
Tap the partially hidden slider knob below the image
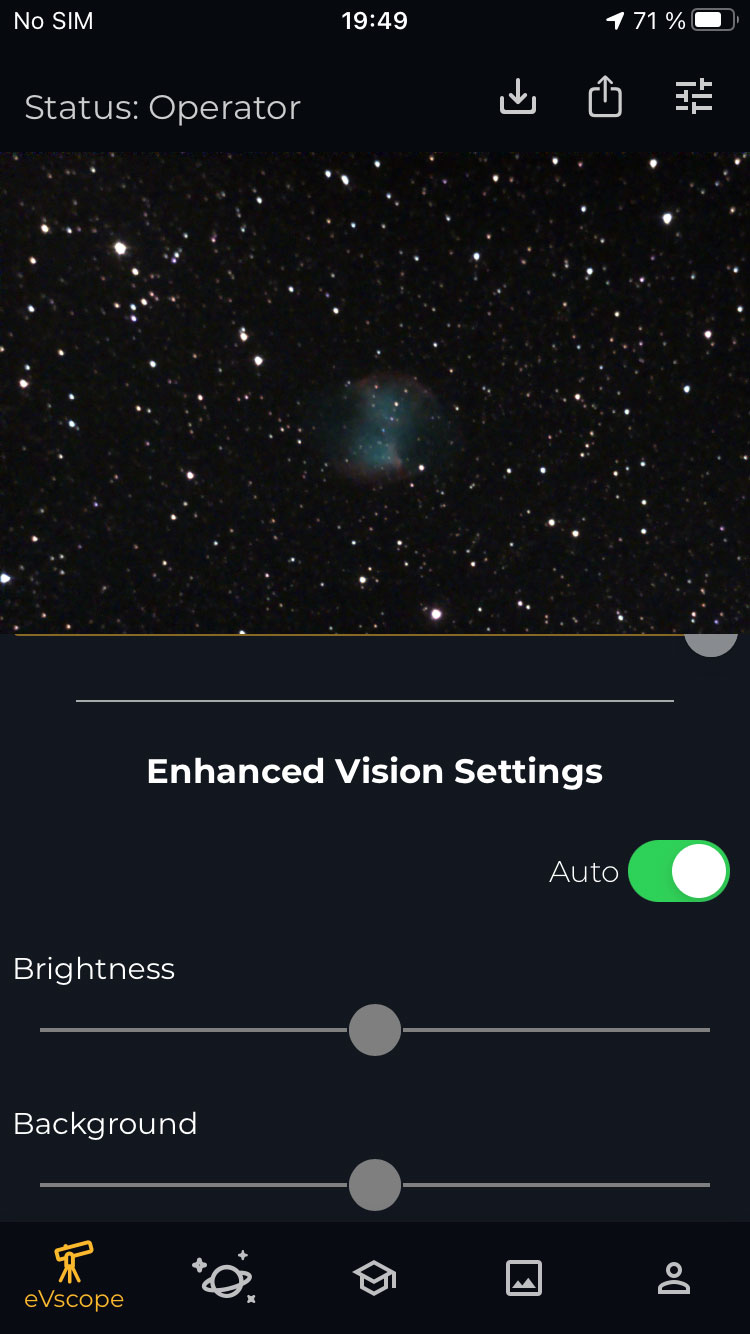[x=711, y=645]
